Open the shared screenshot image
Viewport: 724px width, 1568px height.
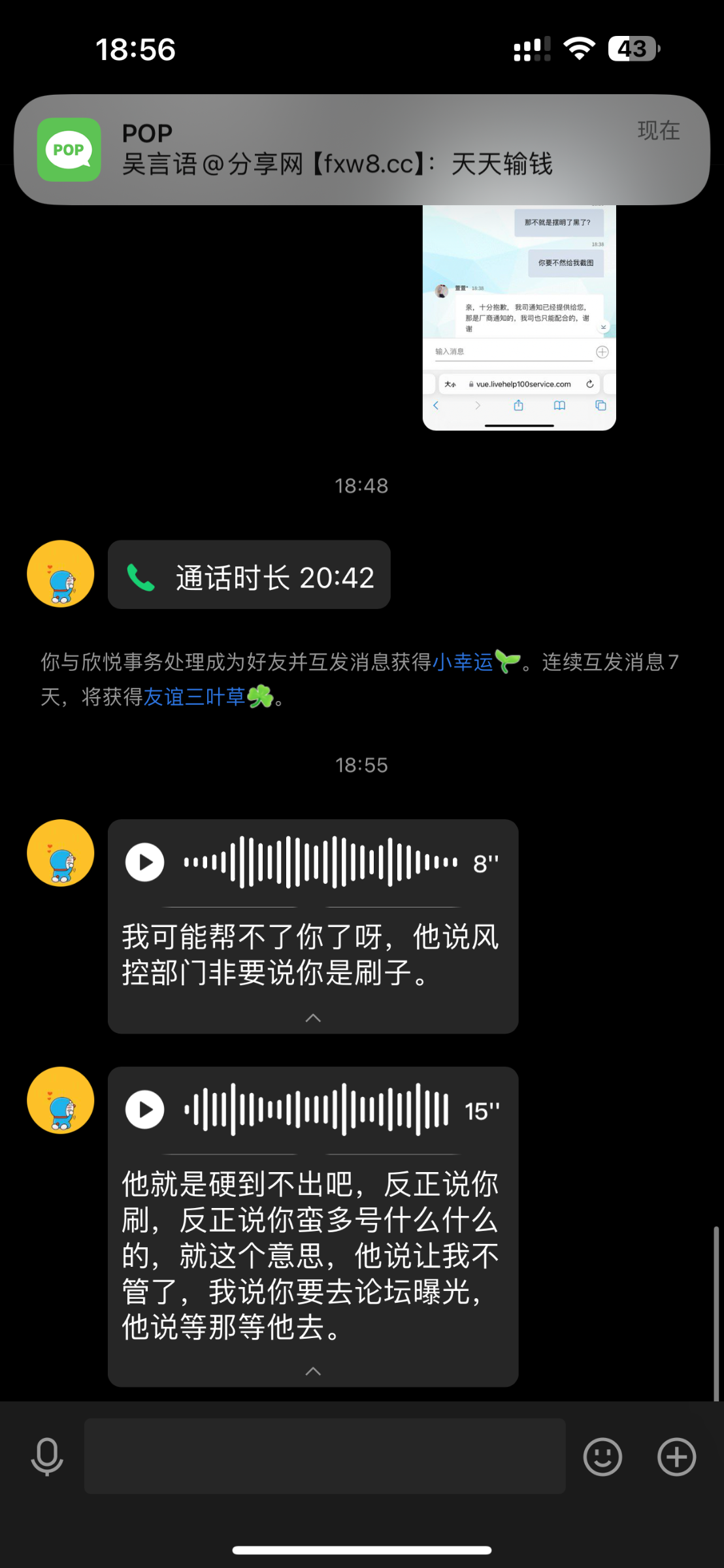click(519, 318)
